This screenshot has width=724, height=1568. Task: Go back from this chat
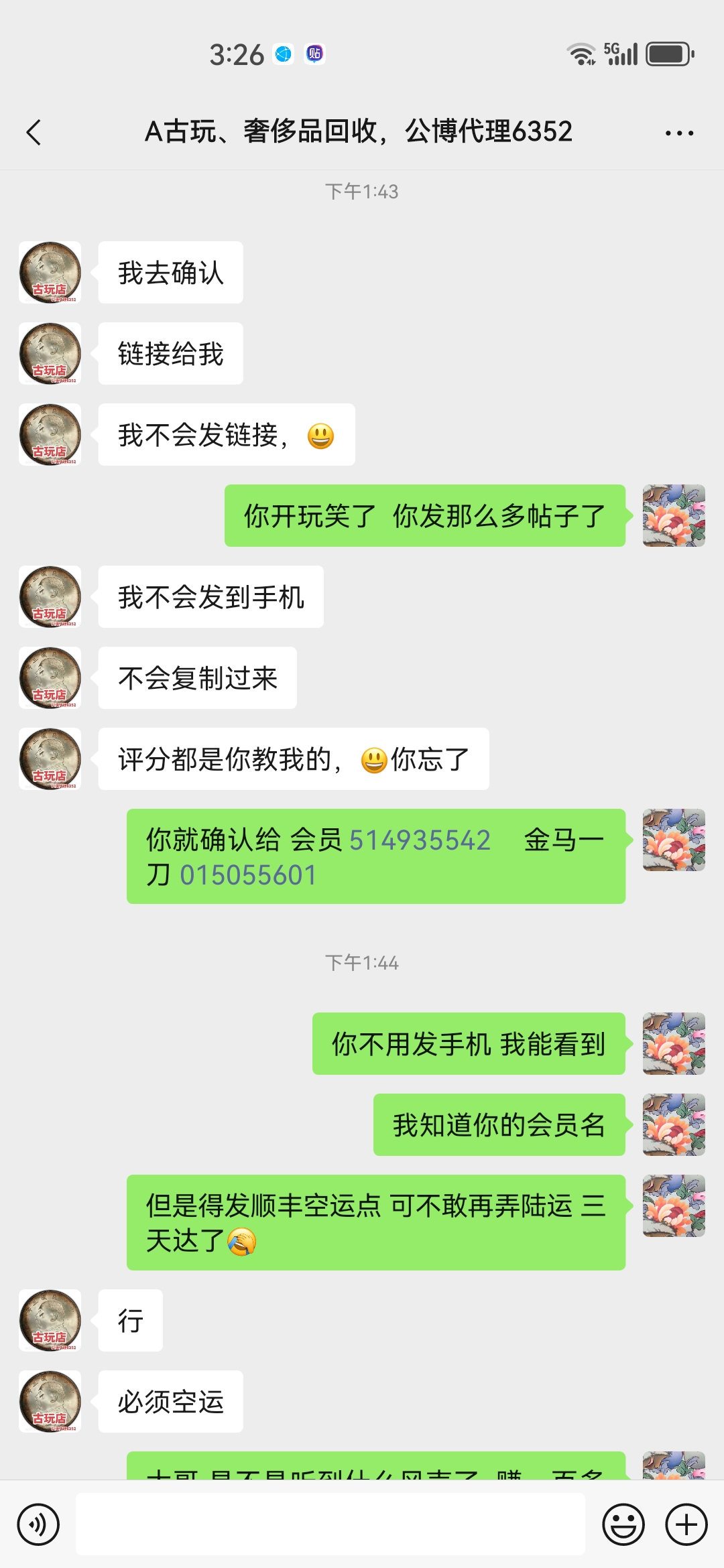[x=34, y=132]
